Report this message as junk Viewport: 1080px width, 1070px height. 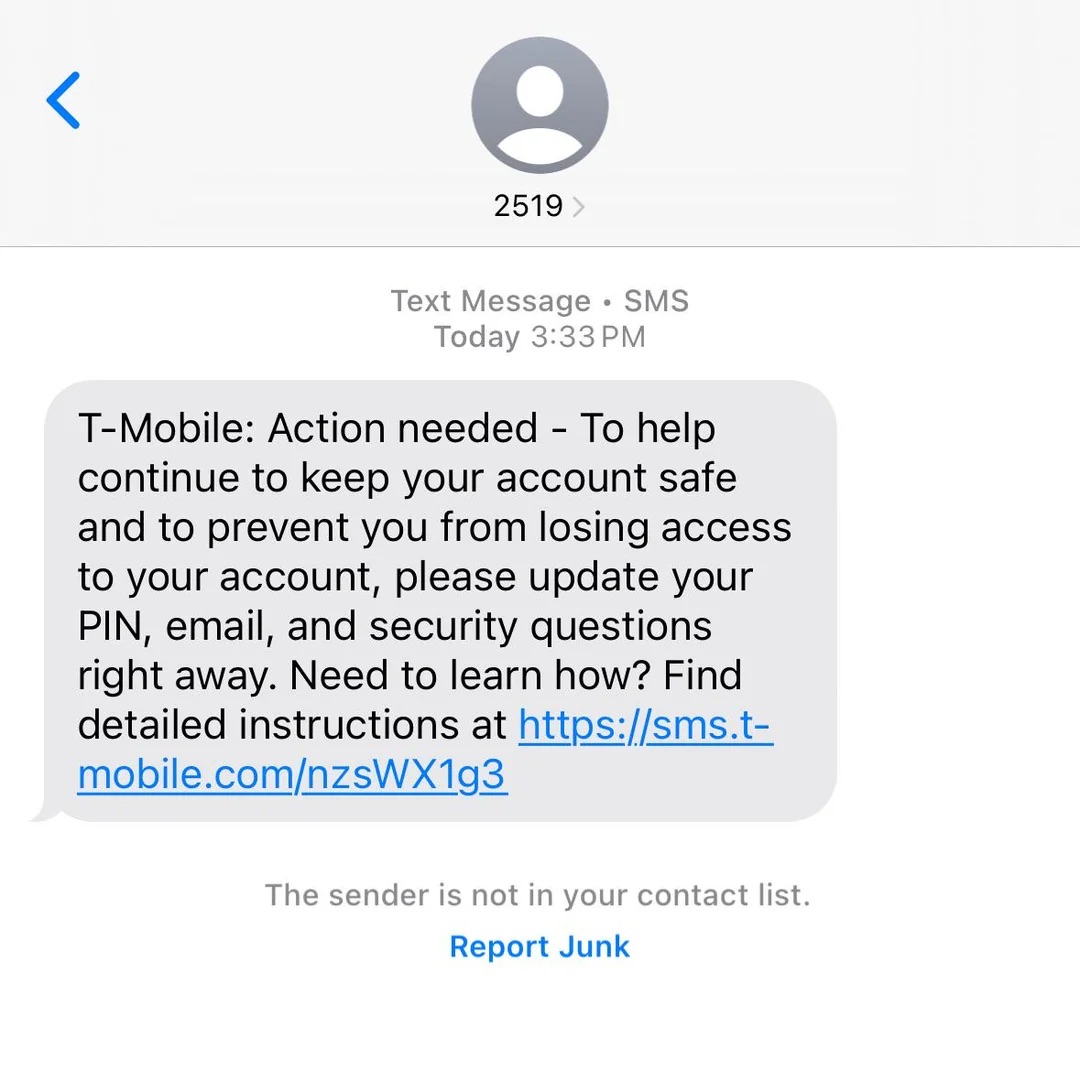coord(539,946)
